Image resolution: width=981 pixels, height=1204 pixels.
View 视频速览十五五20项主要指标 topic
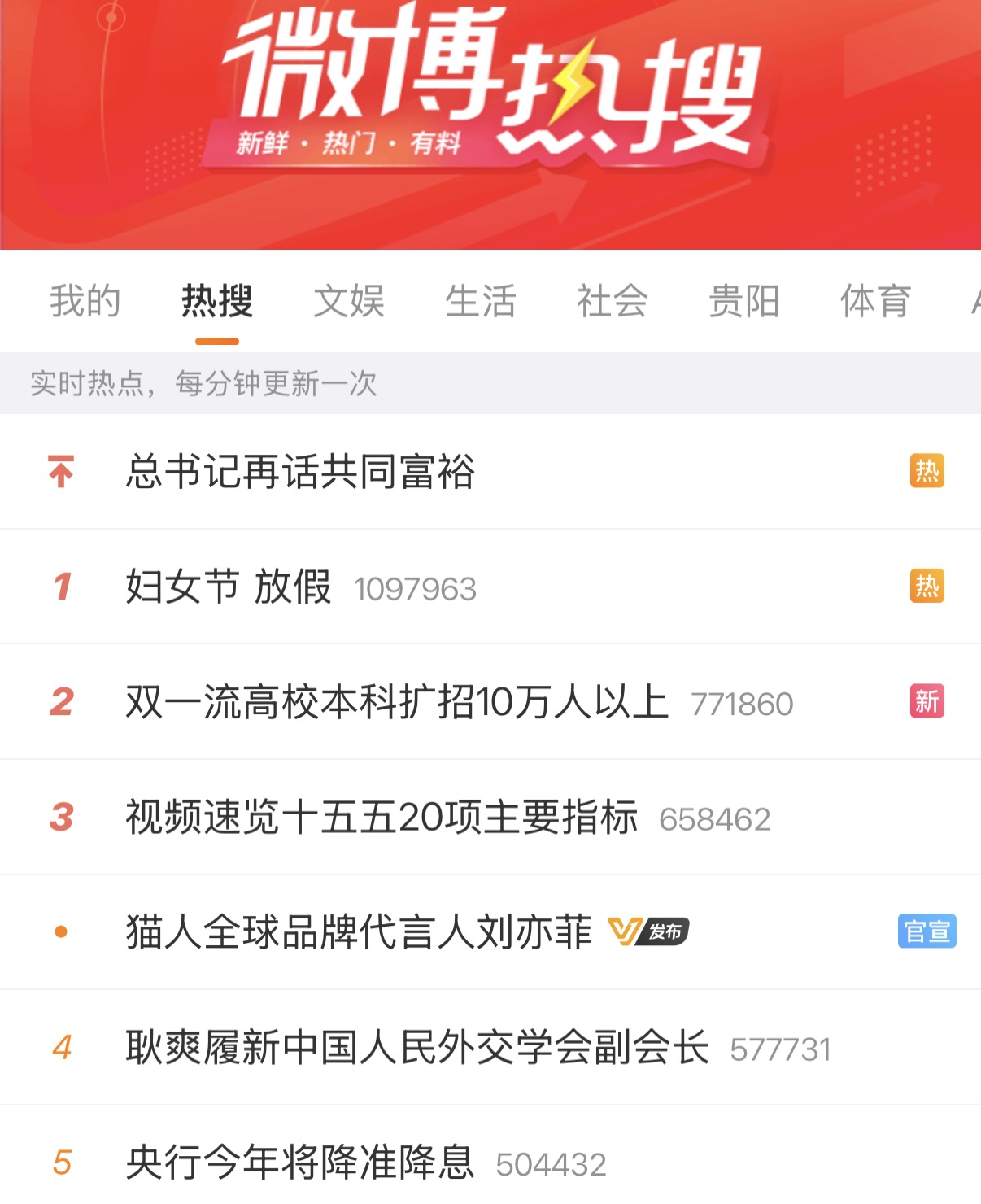(381, 817)
